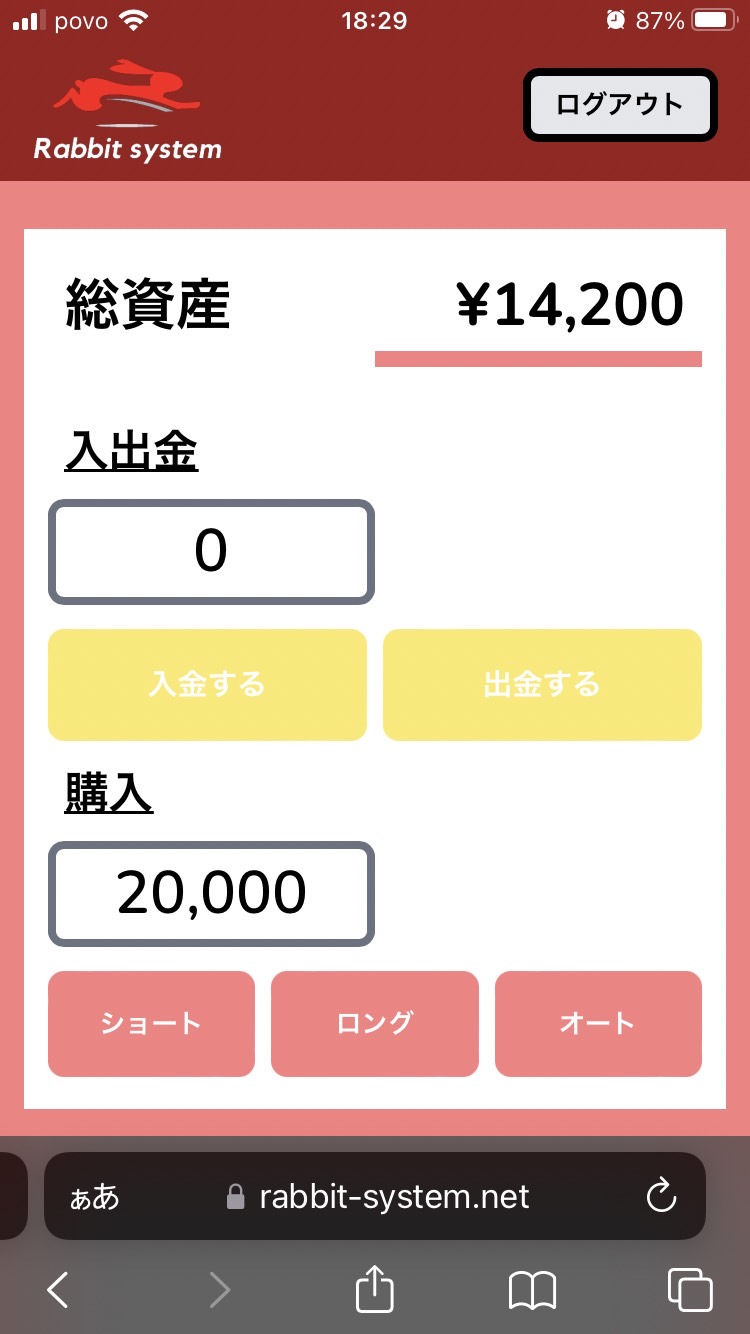Select the 入出金 amount field

(x=211, y=552)
